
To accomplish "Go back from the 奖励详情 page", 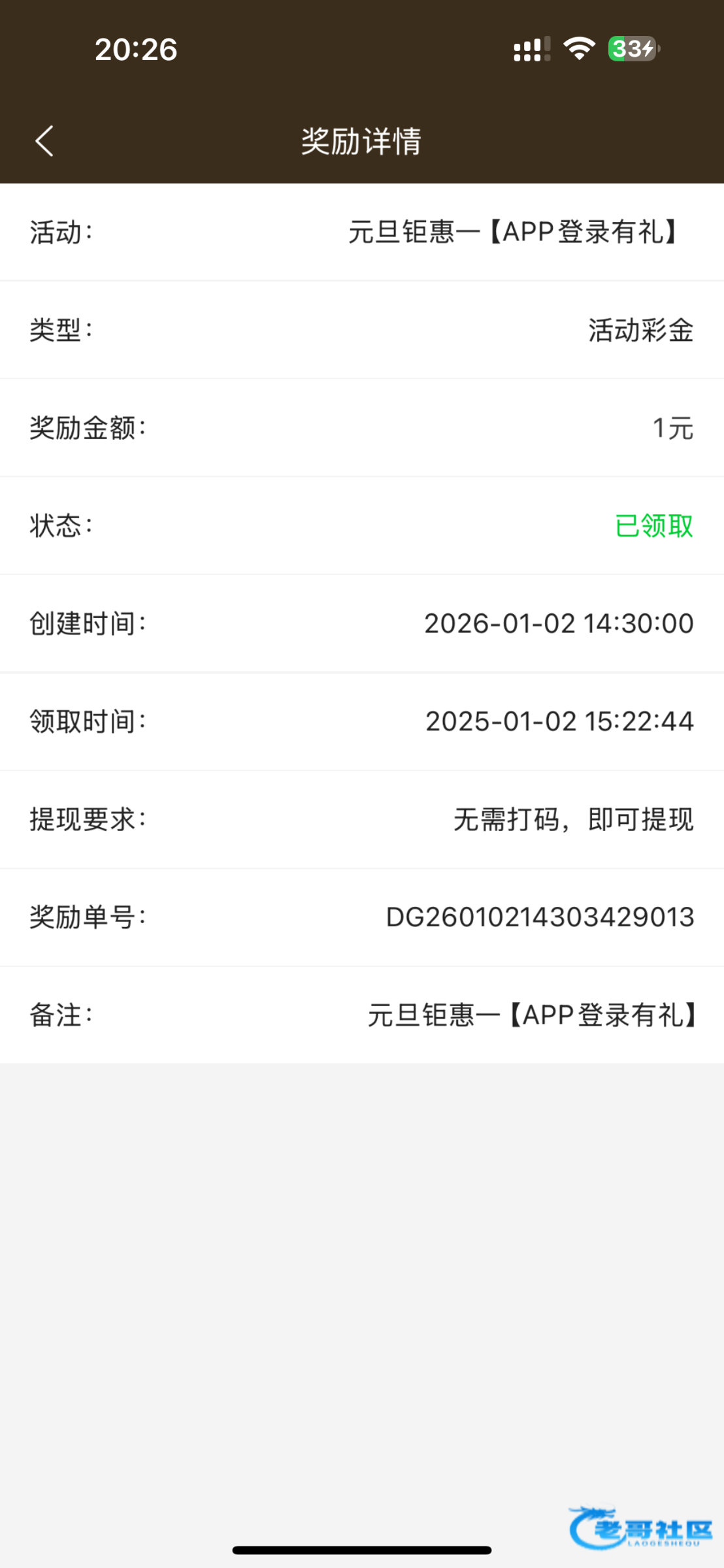I will pos(44,141).
